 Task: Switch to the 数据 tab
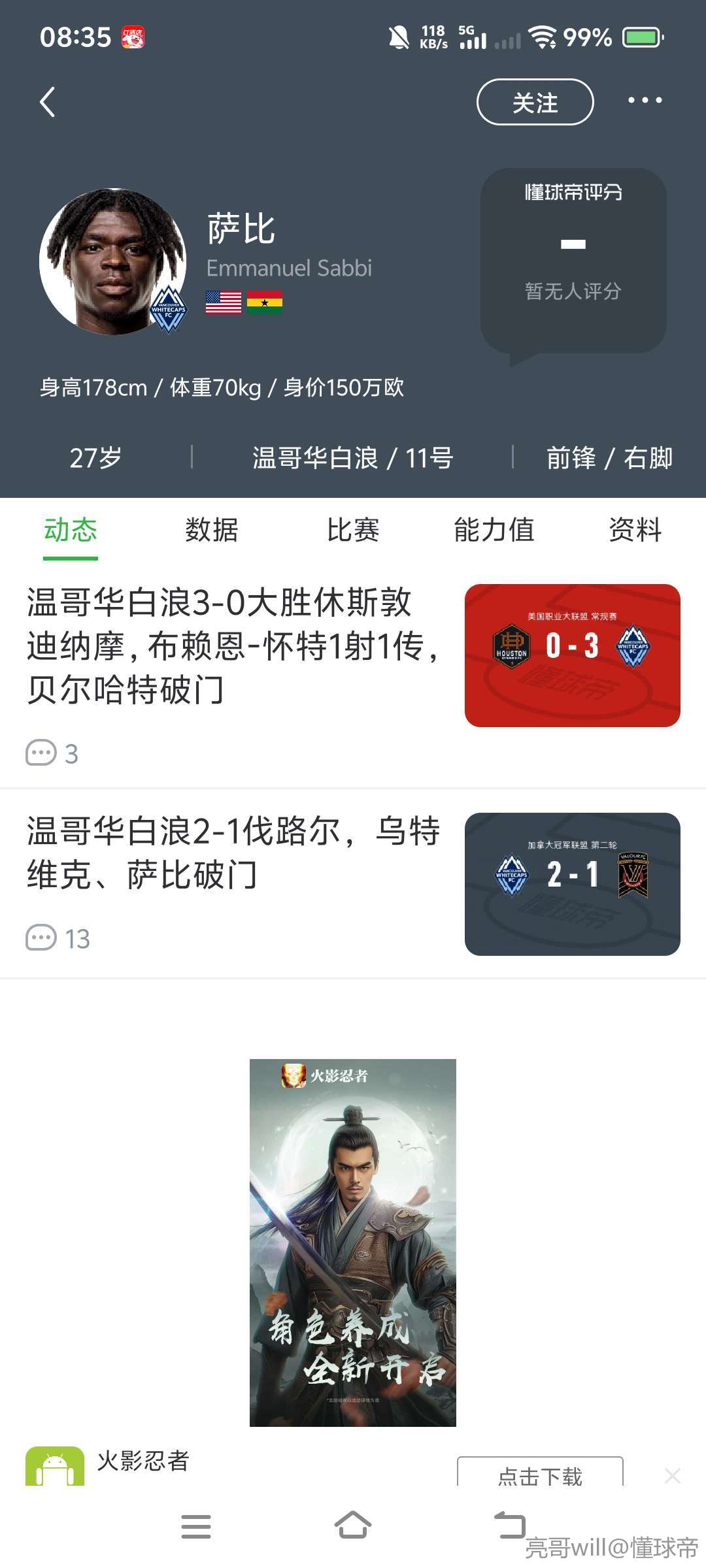(211, 529)
